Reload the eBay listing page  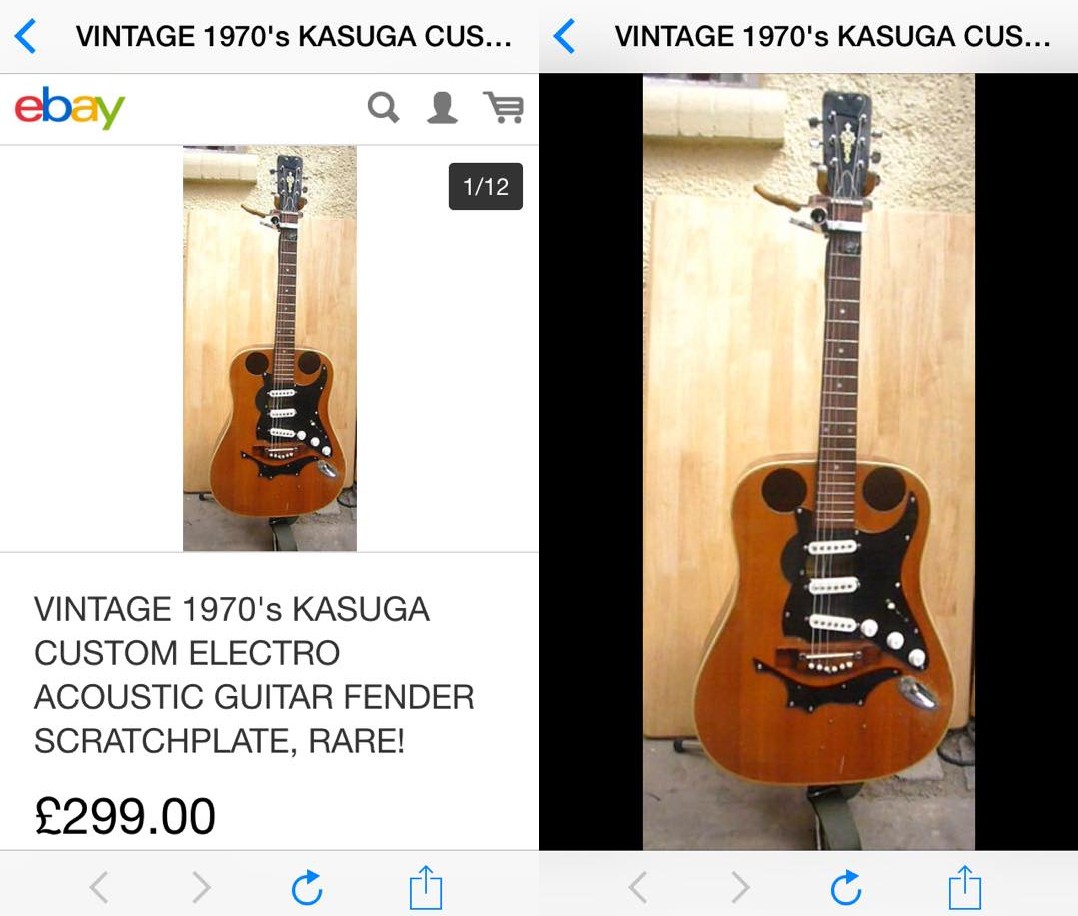[306, 887]
